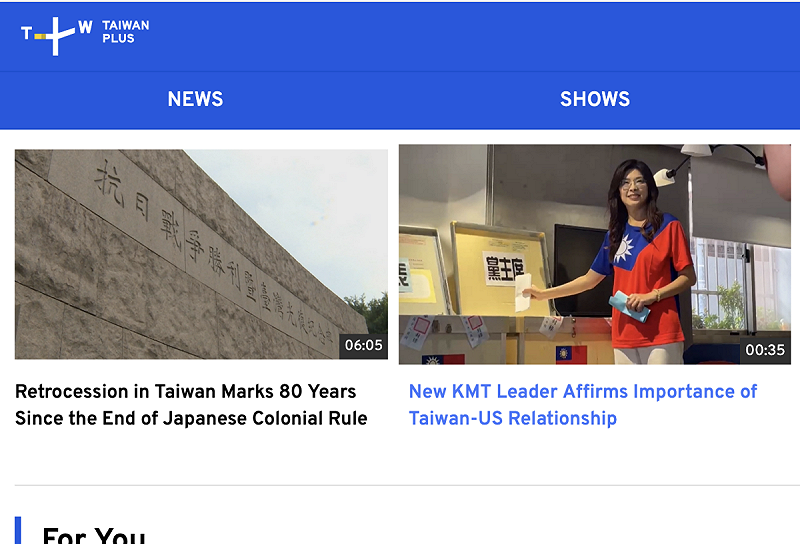Open the Retrocession in Taiwan Marks 80 Years headline
This screenshot has width=800, height=544.
[x=191, y=405]
